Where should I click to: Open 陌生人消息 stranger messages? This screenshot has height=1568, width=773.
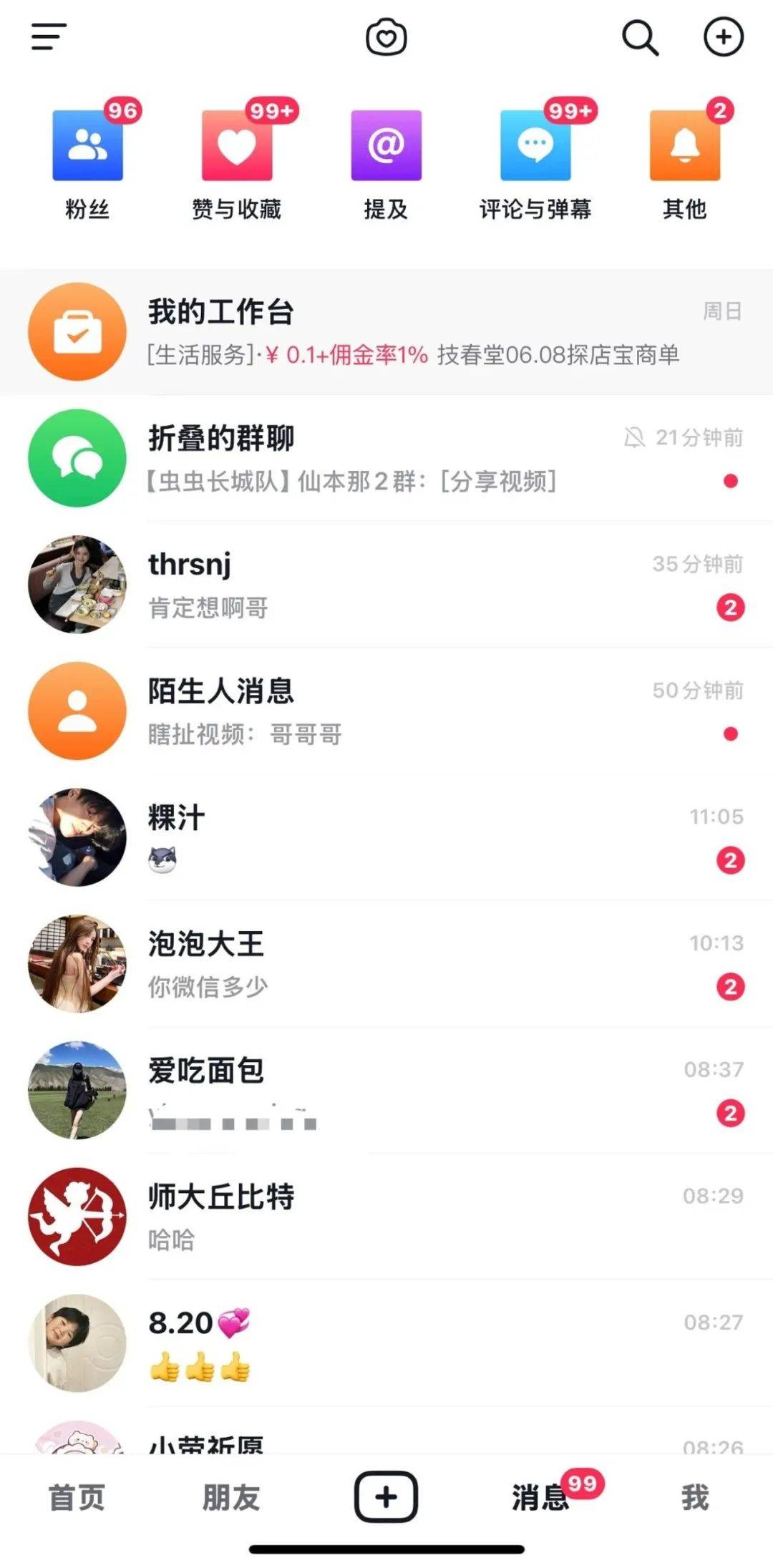click(386, 710)
